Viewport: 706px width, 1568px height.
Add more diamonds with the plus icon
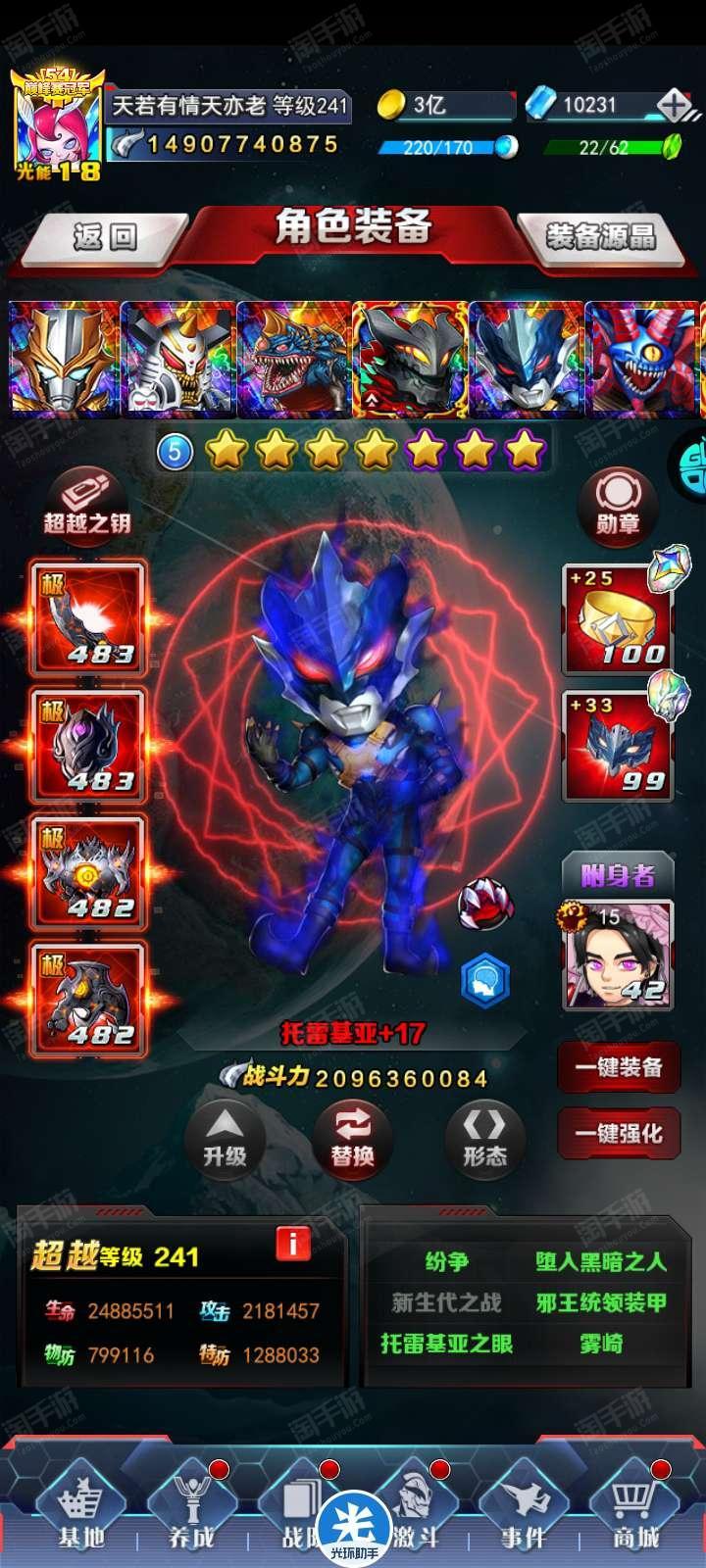click(x=674, y=105)
